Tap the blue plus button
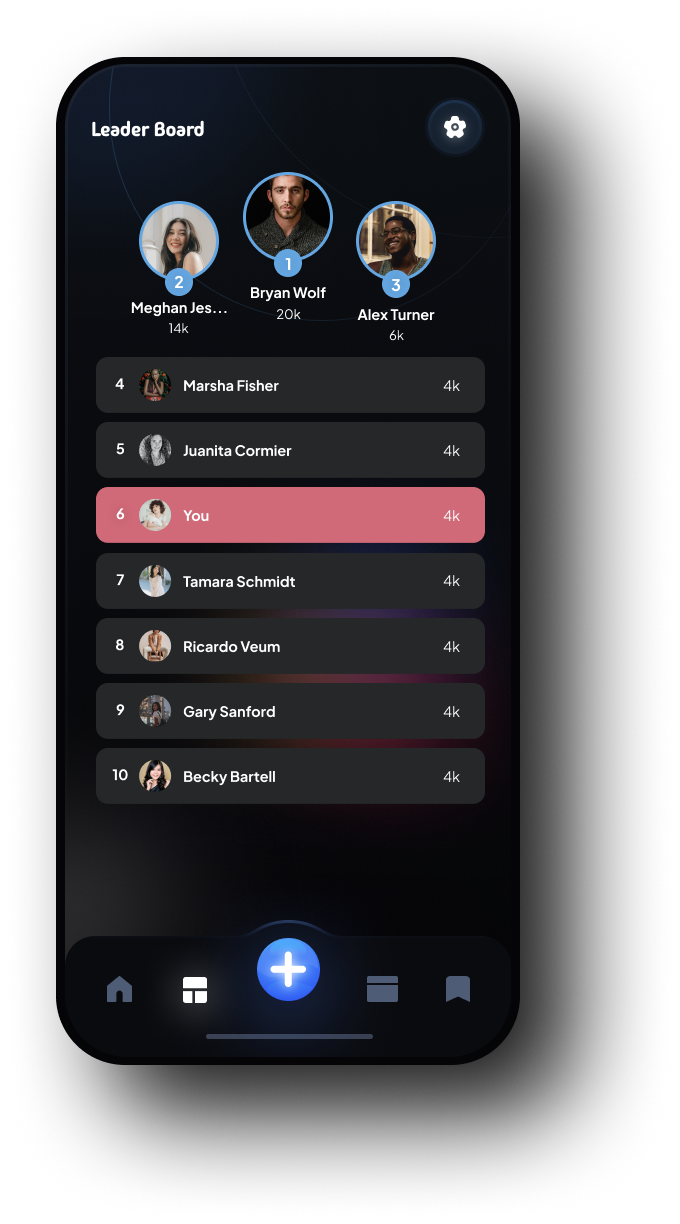 click(x=288, y=970)
